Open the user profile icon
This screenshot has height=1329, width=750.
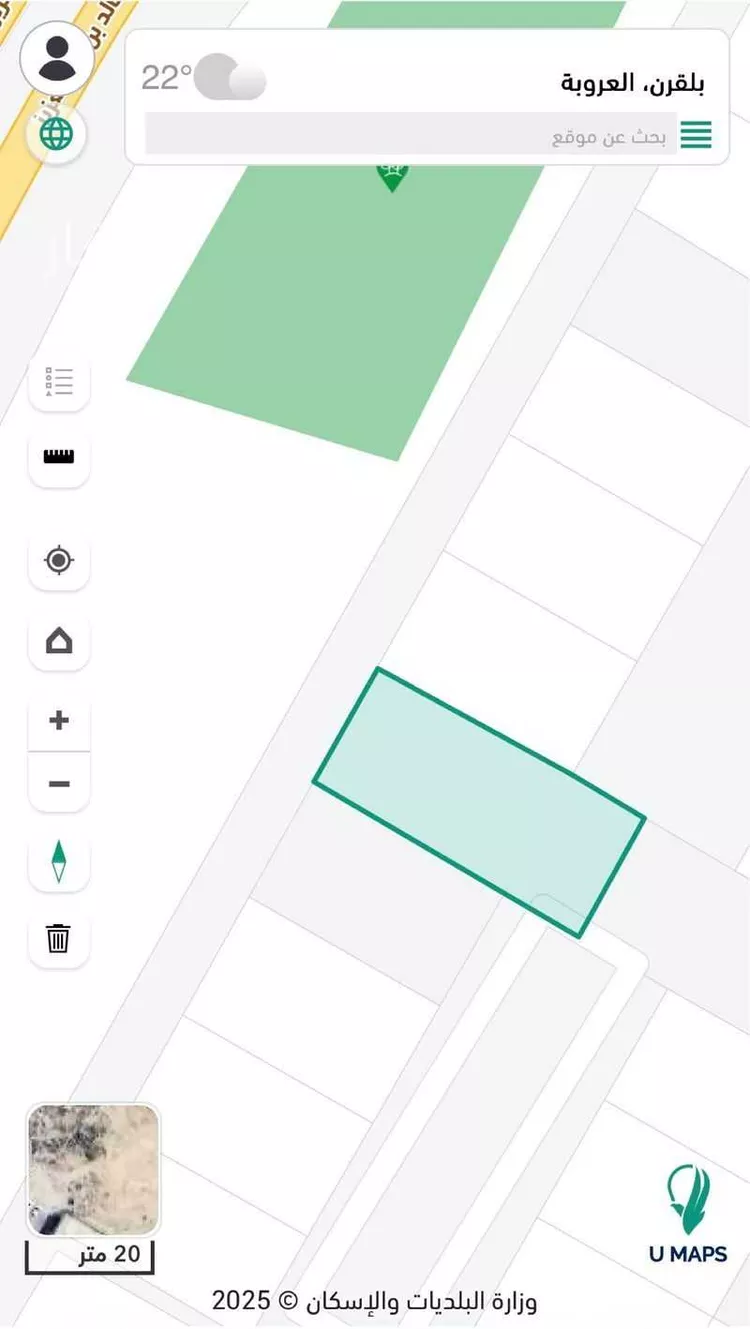(x=58, y=58)
